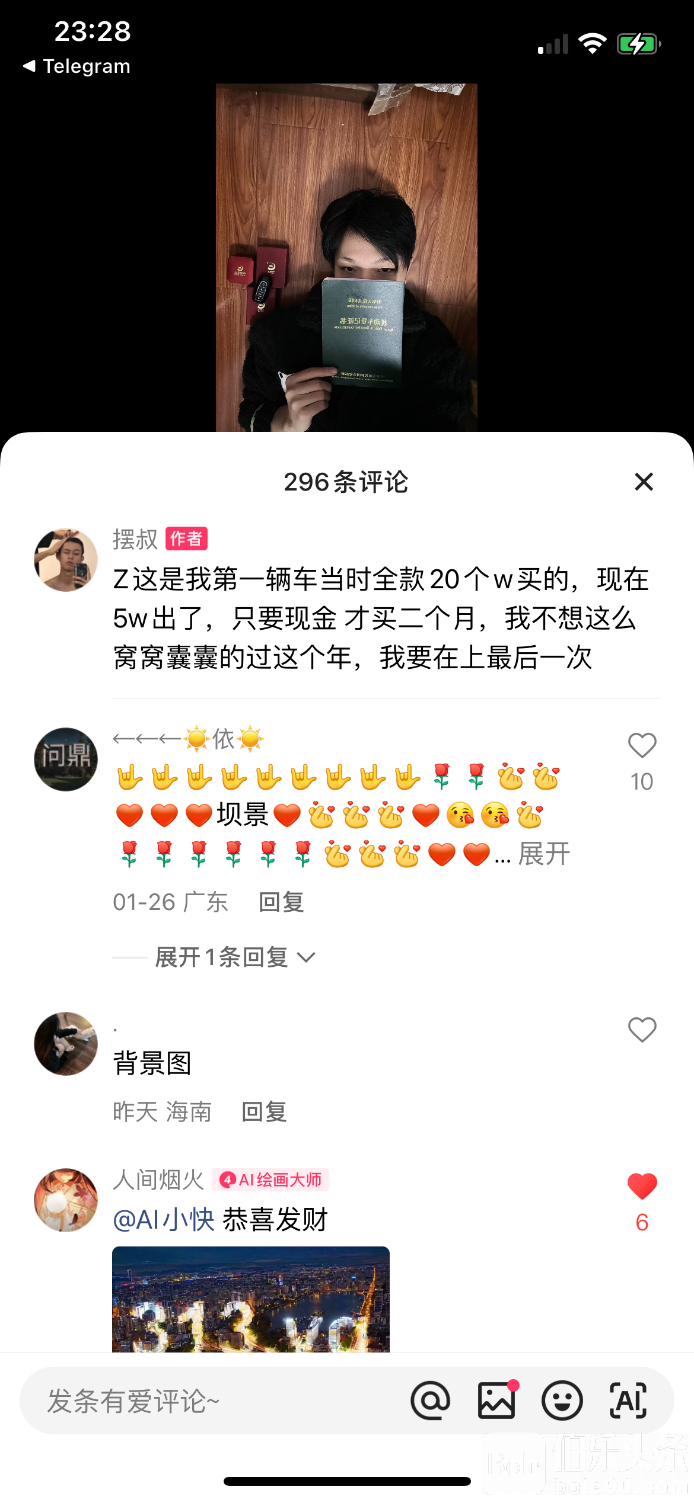
Task: Open the 问鼎 avatar profile
Action: pyautogui.click(x=66, y=759)
